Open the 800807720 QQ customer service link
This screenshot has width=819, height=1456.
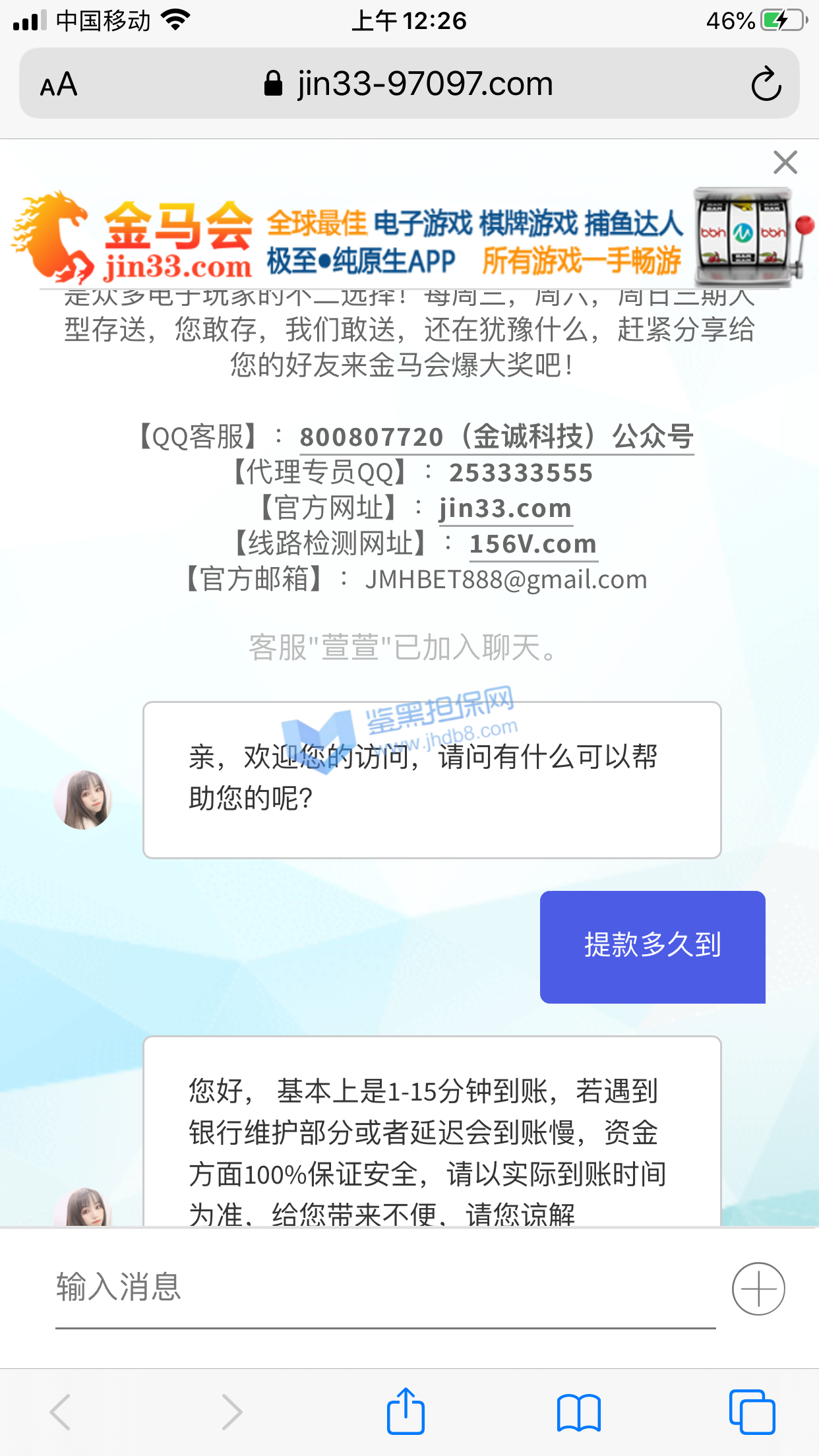(x=496, y=437)
